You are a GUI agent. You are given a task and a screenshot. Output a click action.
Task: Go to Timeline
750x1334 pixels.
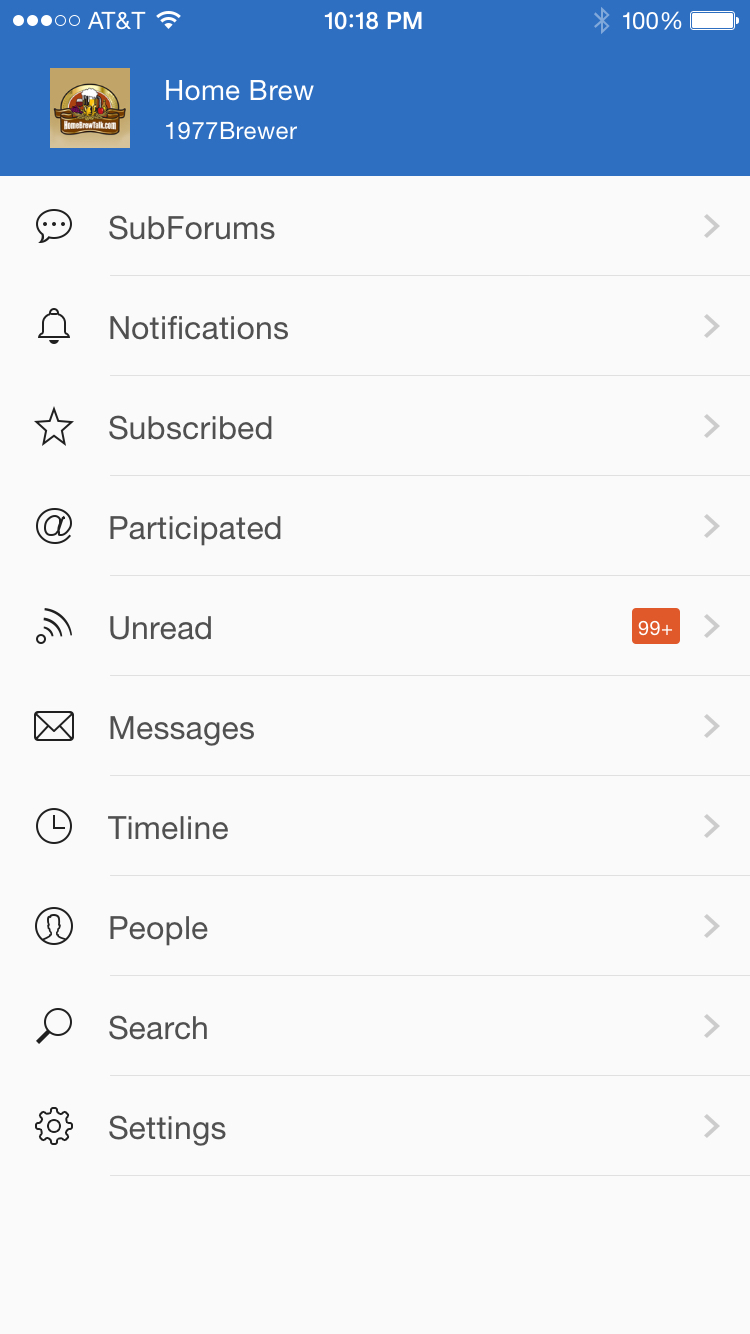(375, 826)
